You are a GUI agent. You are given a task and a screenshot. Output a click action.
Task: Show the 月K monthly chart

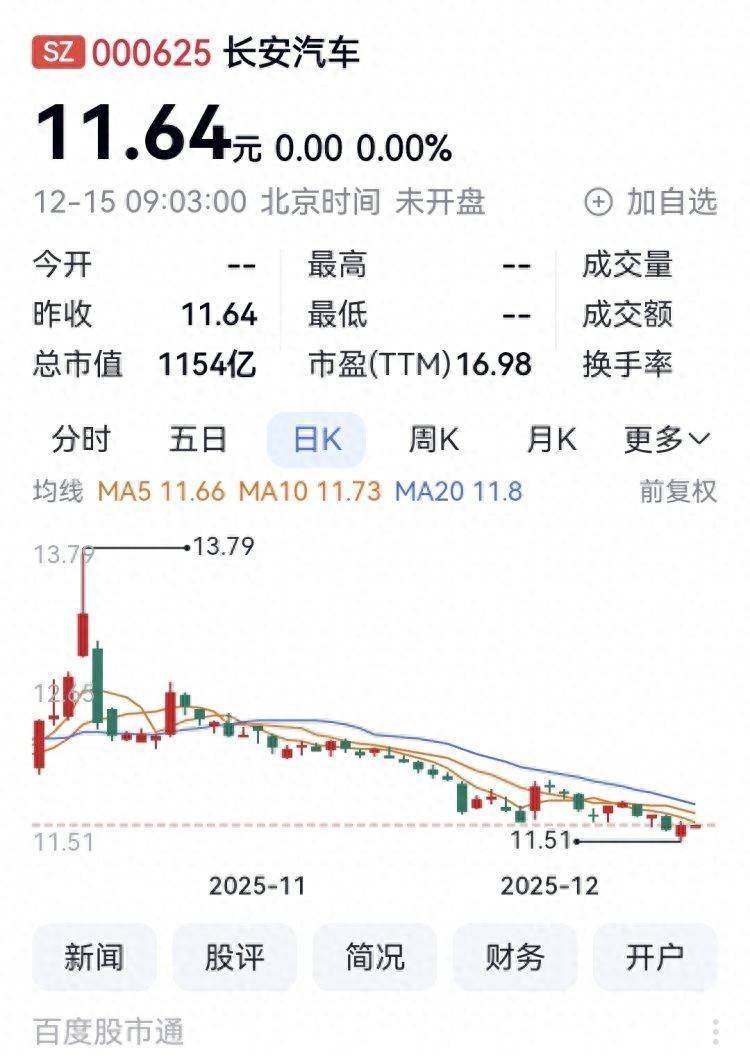click(x=552, y=439)
